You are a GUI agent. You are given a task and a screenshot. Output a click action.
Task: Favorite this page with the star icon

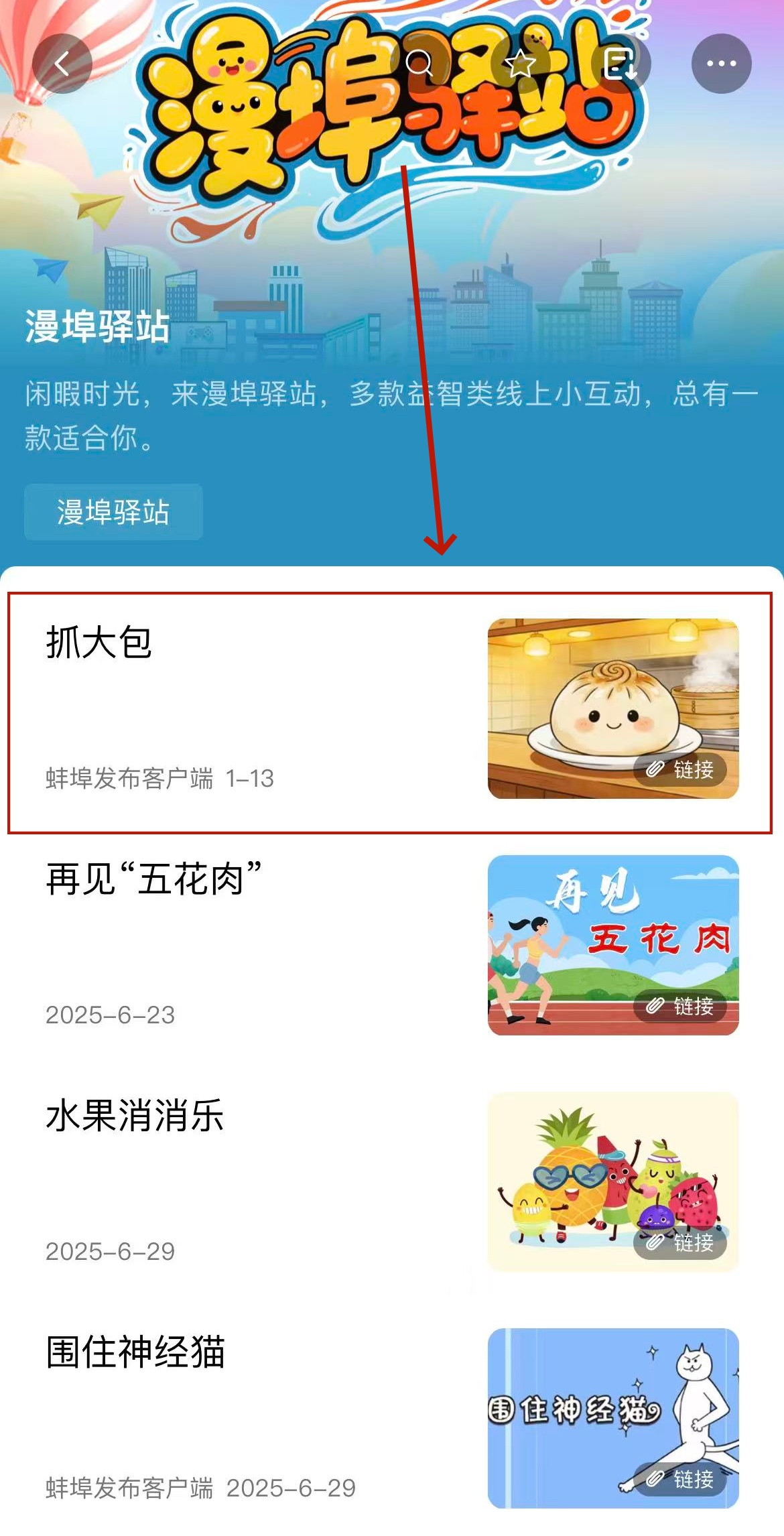pyautogui.click(x=520, y=64)
